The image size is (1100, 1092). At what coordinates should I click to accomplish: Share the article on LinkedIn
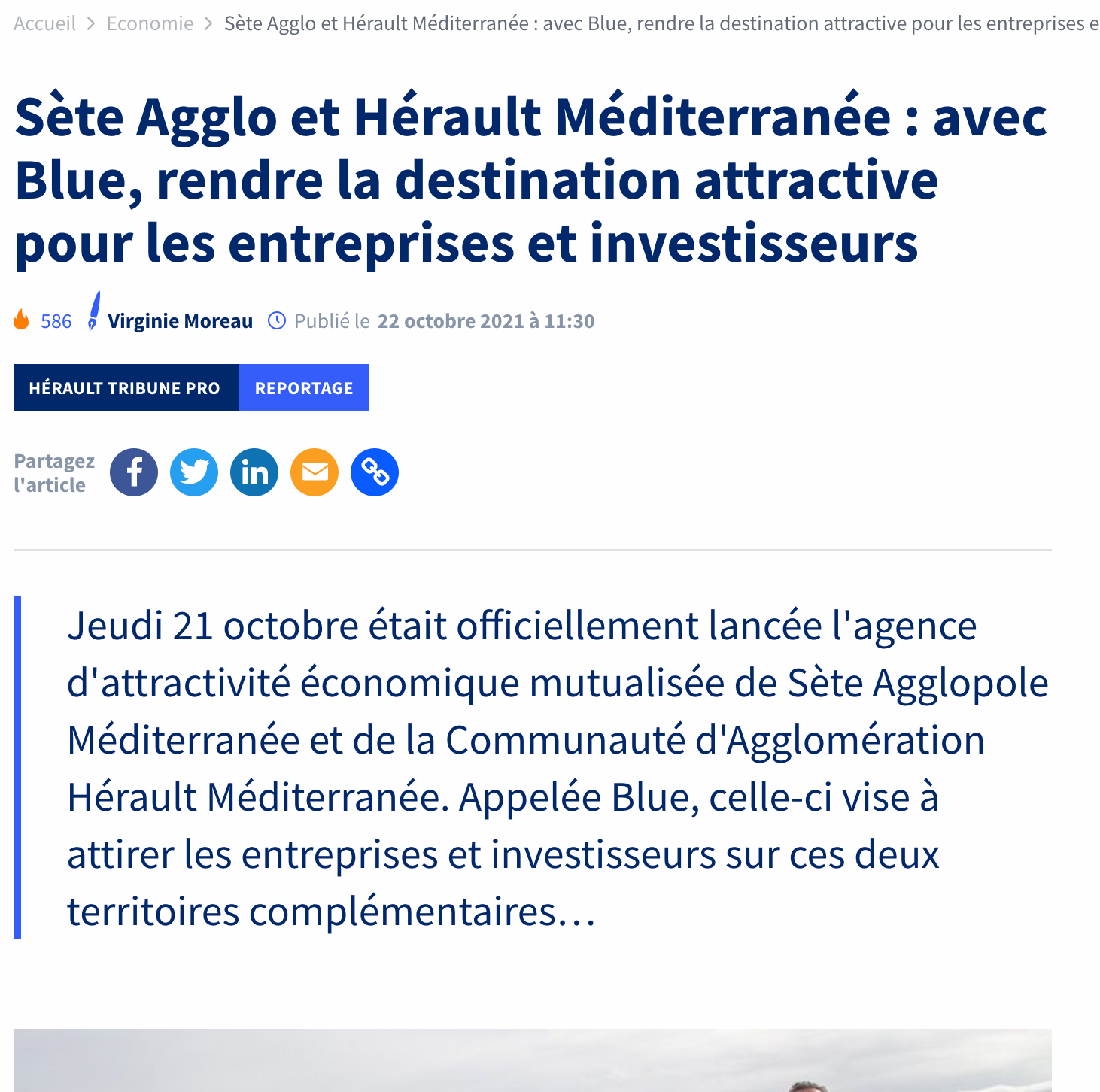pos(254,472)
